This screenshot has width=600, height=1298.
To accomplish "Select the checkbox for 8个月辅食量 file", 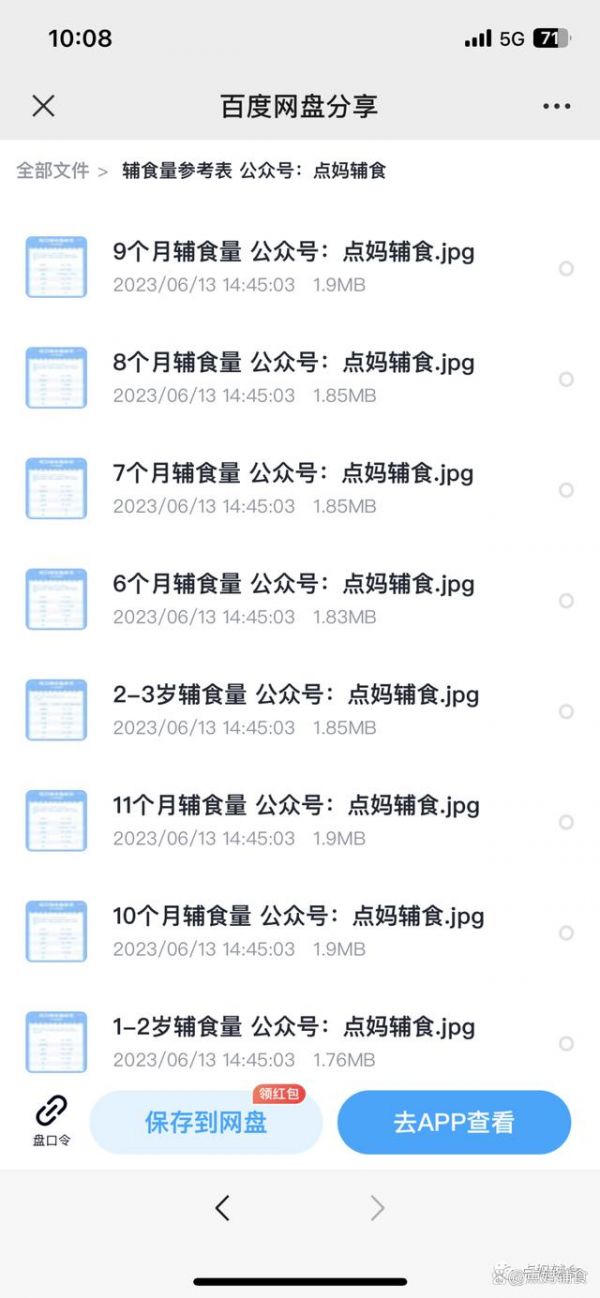I will (566, 379).
